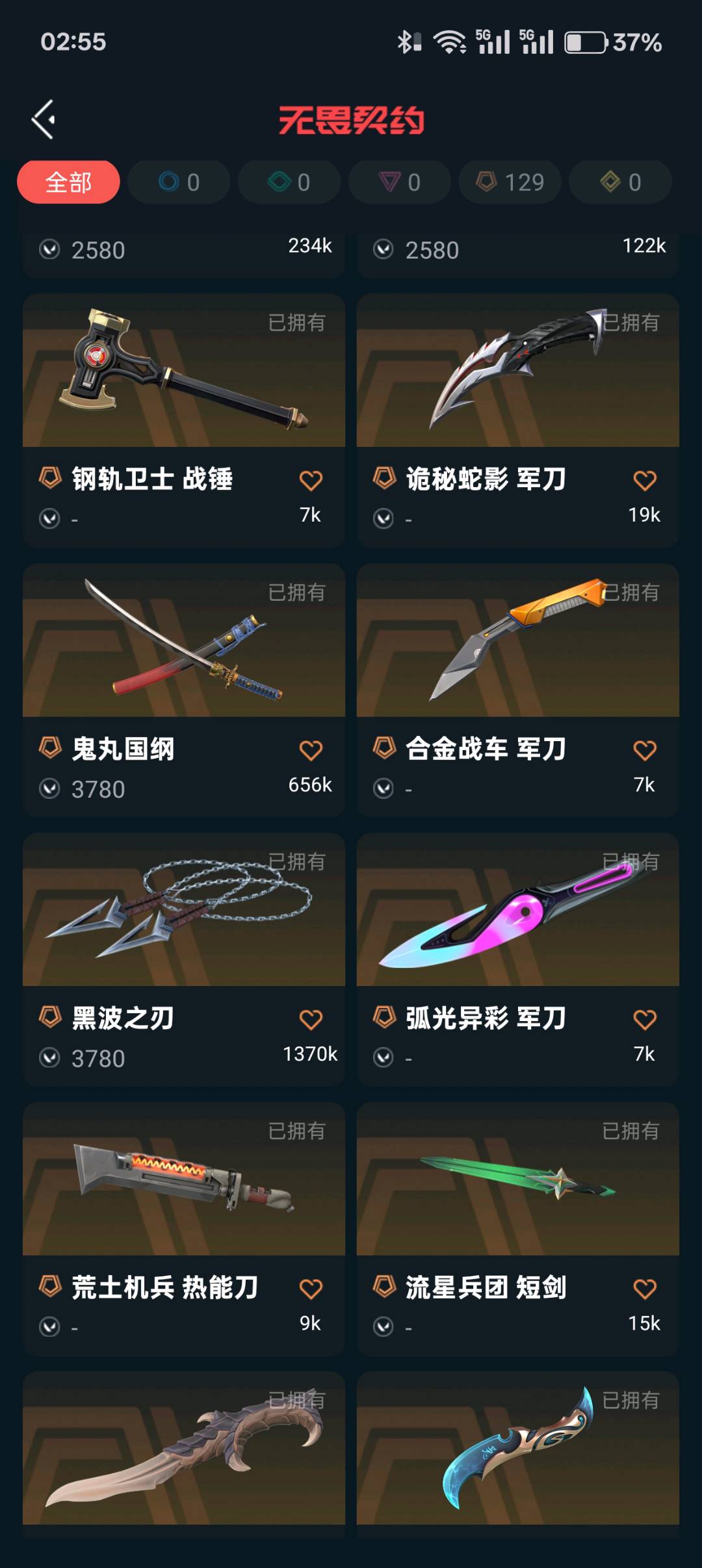
Task: Like the 合金战车 军刀 skin
Action: pos(644,750)
